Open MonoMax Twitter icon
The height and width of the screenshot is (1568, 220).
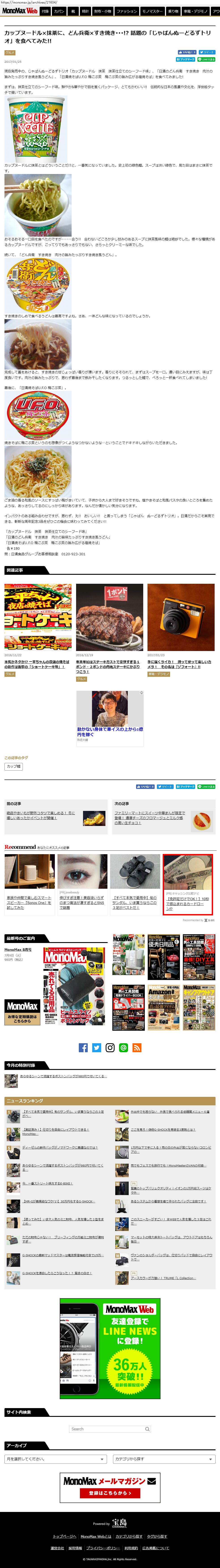[97, 1047]
